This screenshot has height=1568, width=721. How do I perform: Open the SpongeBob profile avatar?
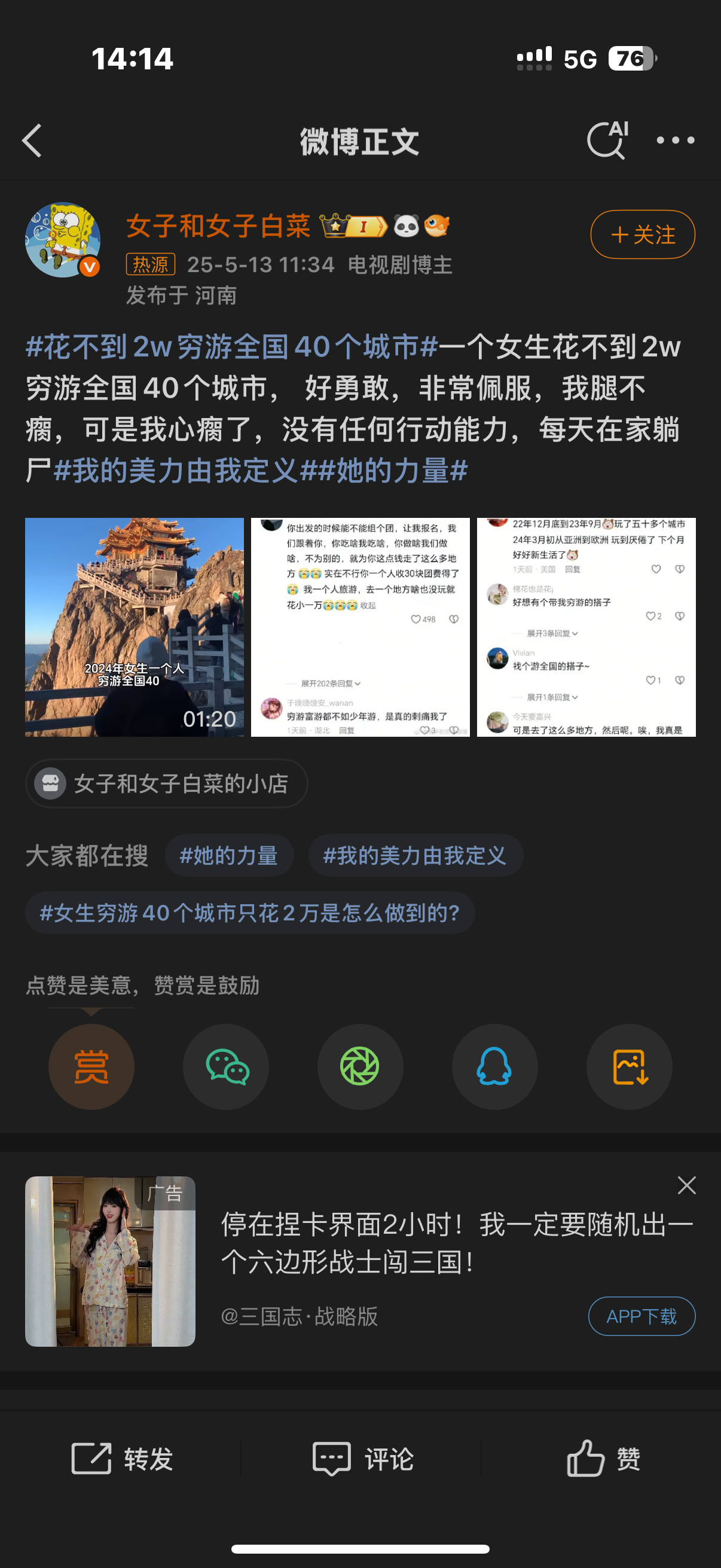click(63, 240)
